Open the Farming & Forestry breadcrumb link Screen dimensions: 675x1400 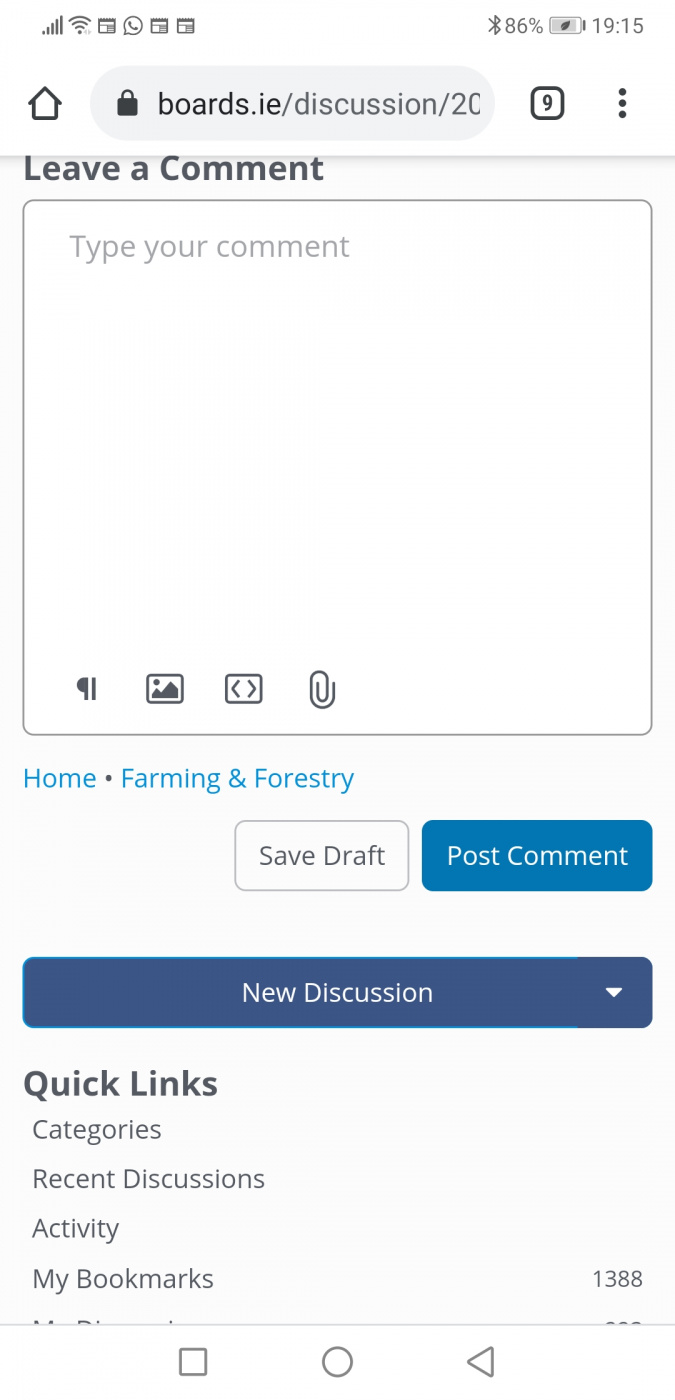tap(237, 778)
